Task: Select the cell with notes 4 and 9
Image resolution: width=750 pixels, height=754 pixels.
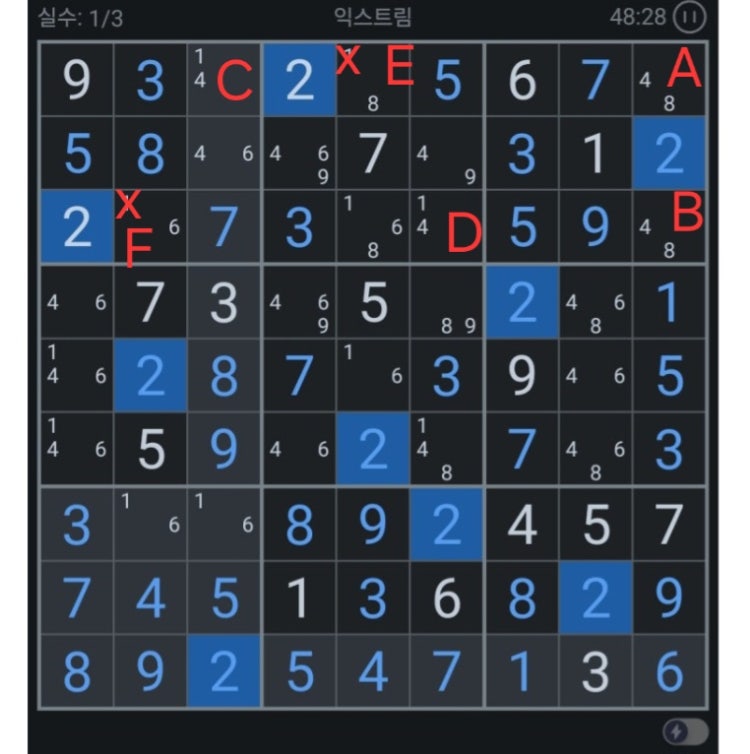Action: pyautogui.click(x=446, y=154)
